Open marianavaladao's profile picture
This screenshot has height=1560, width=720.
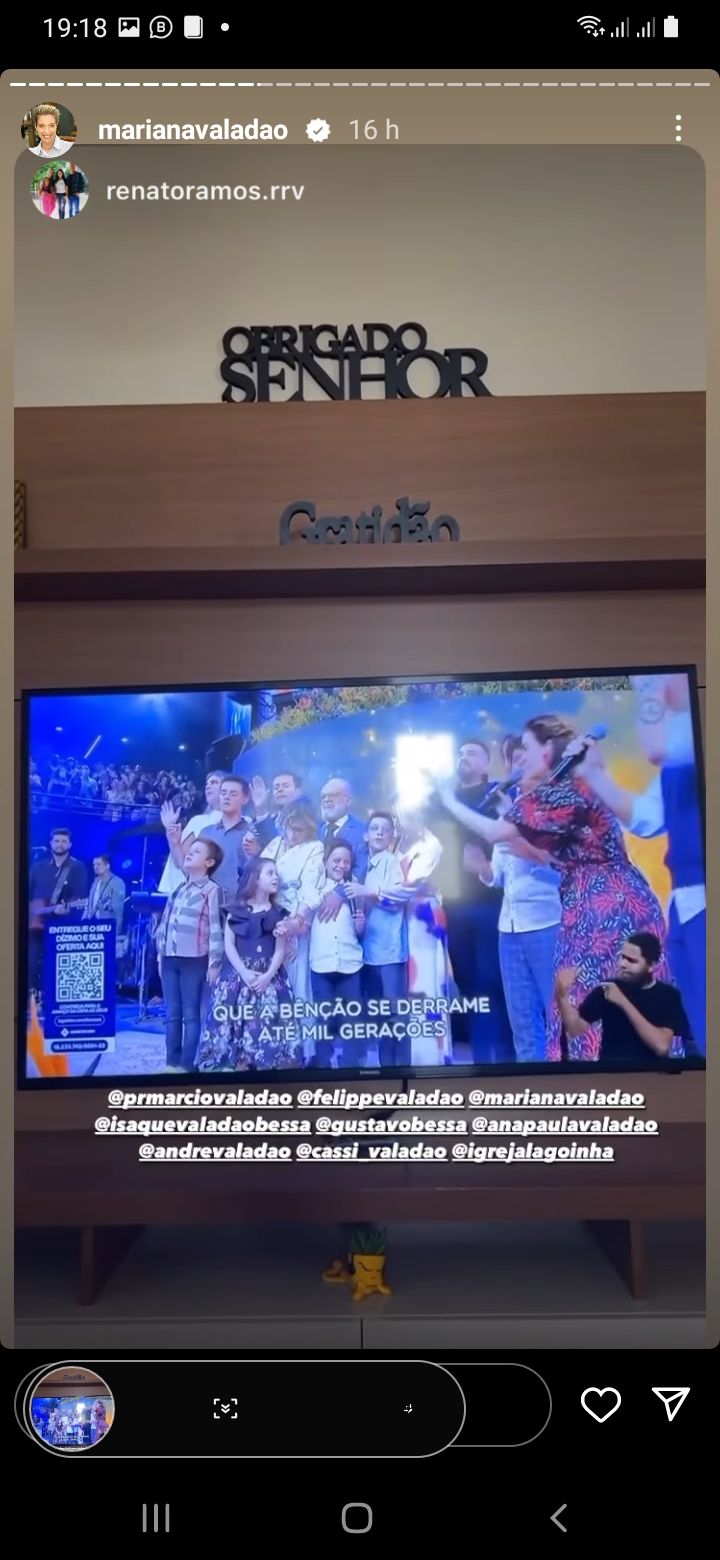point(49,130)
